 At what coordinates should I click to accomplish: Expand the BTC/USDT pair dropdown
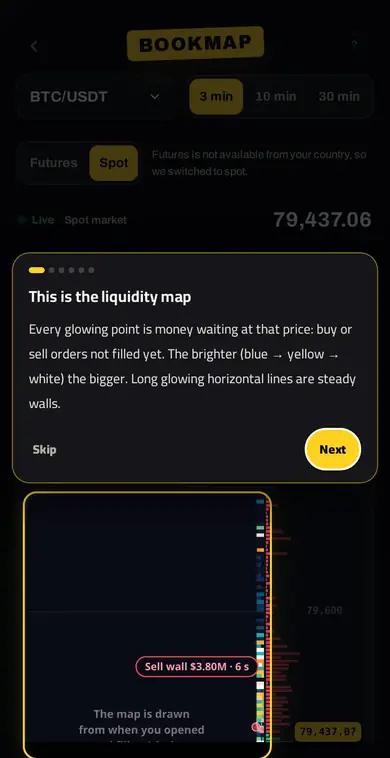click(x=94, y=97)
